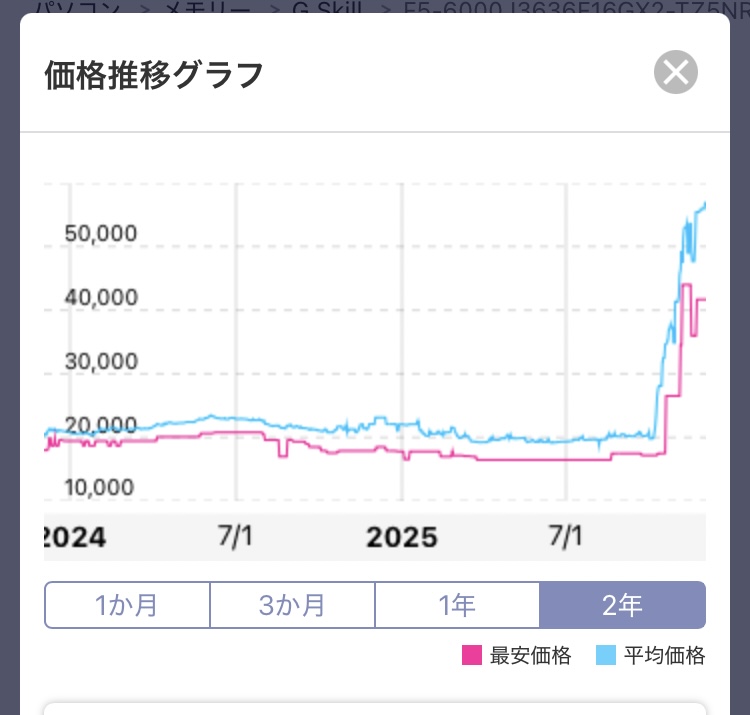Switch to the 1か月 range
This screenshot has height=715, width=750.
coord(127,605)
